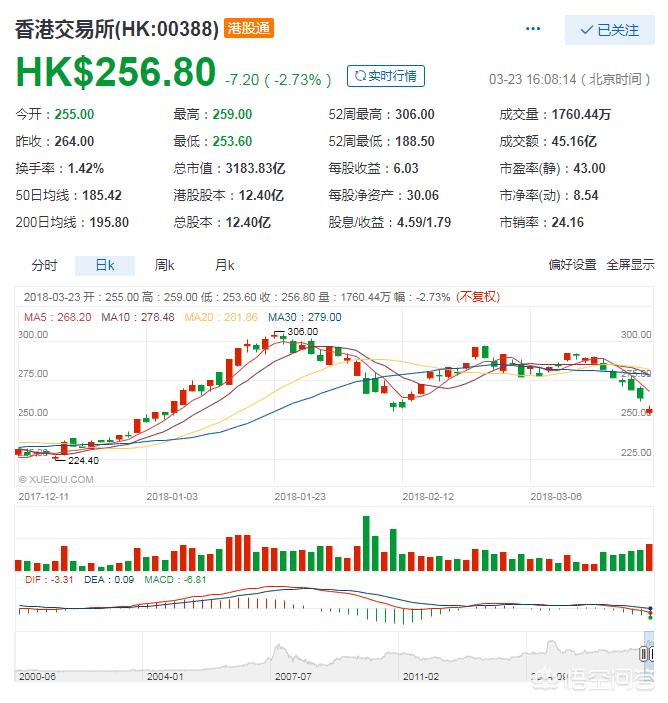The image size is (668, 703).
Task: Select the 日k chart tab
Action: [105, 265]
